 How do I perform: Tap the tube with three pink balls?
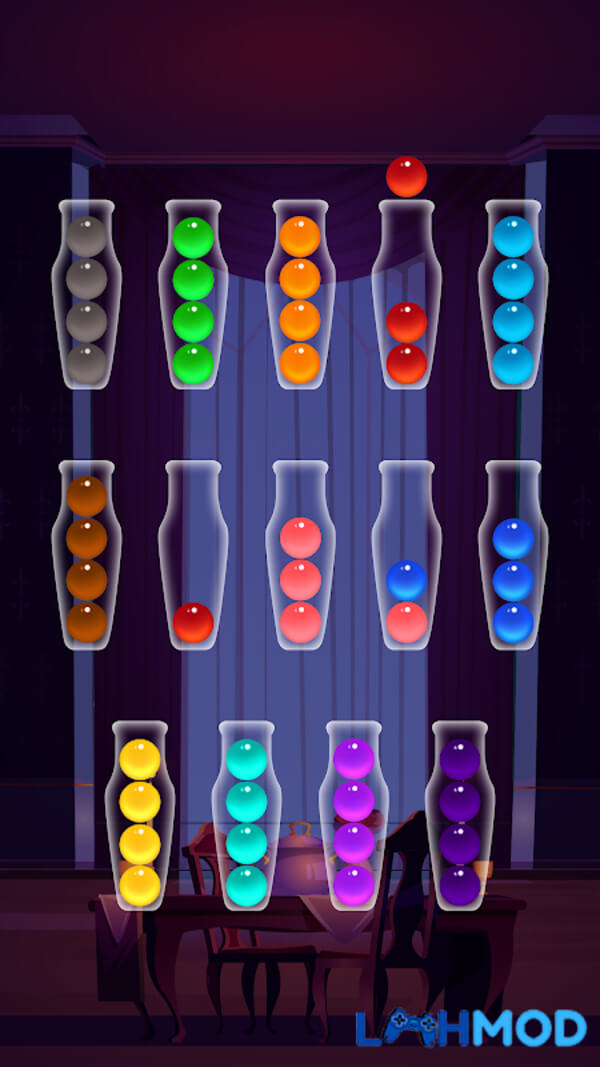click(300, 556)
